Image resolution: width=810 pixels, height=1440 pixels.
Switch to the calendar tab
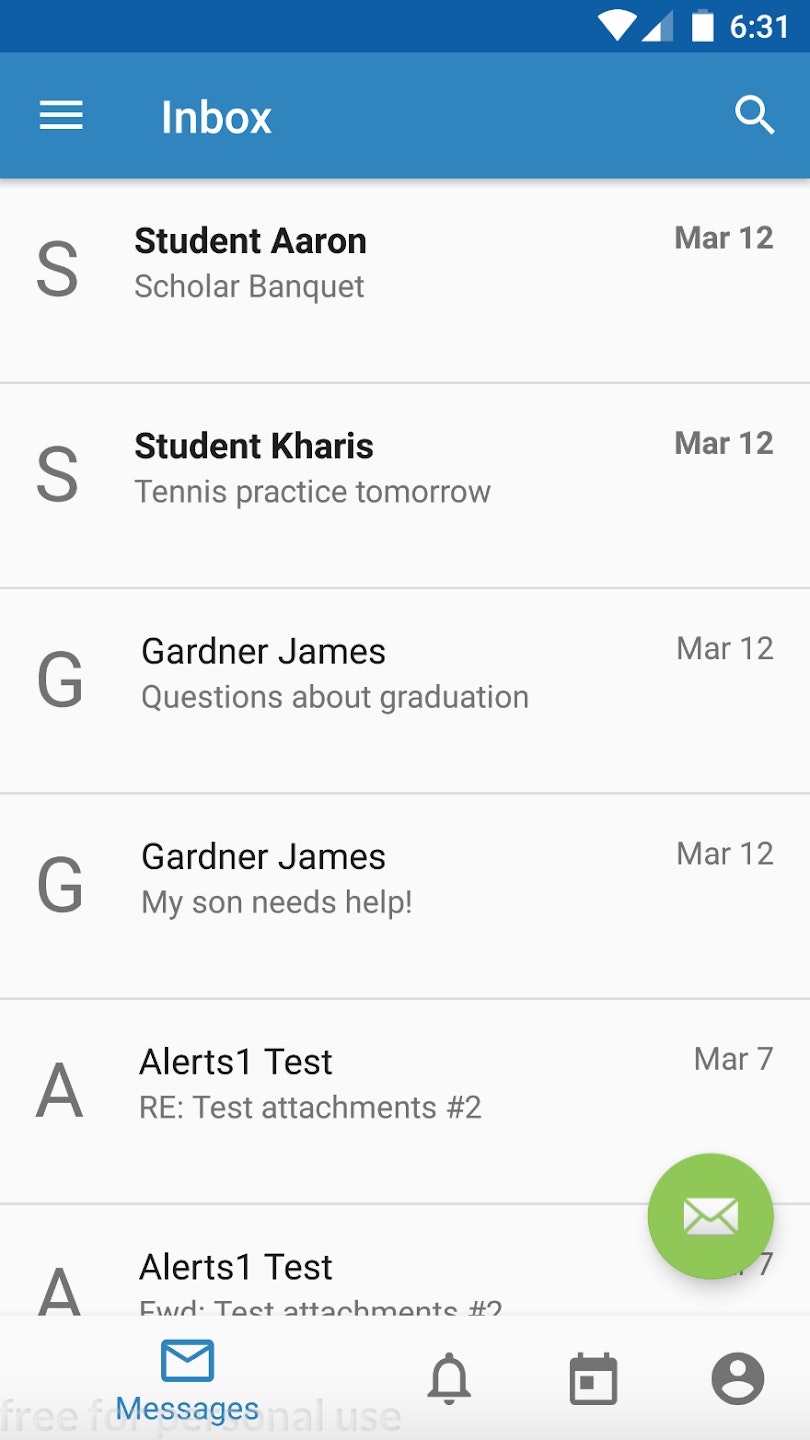pos(593,1380)
